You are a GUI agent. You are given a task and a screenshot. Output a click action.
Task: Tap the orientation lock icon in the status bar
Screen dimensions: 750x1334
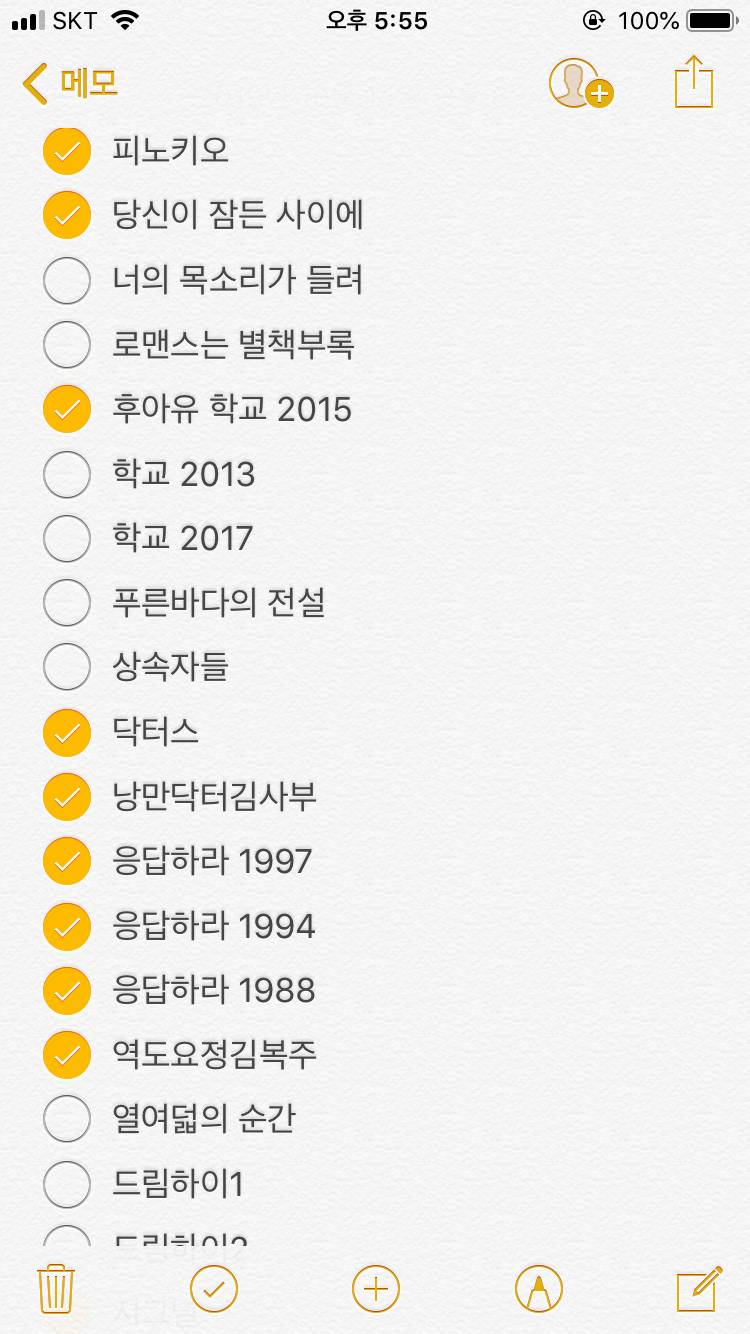point(594,18)
